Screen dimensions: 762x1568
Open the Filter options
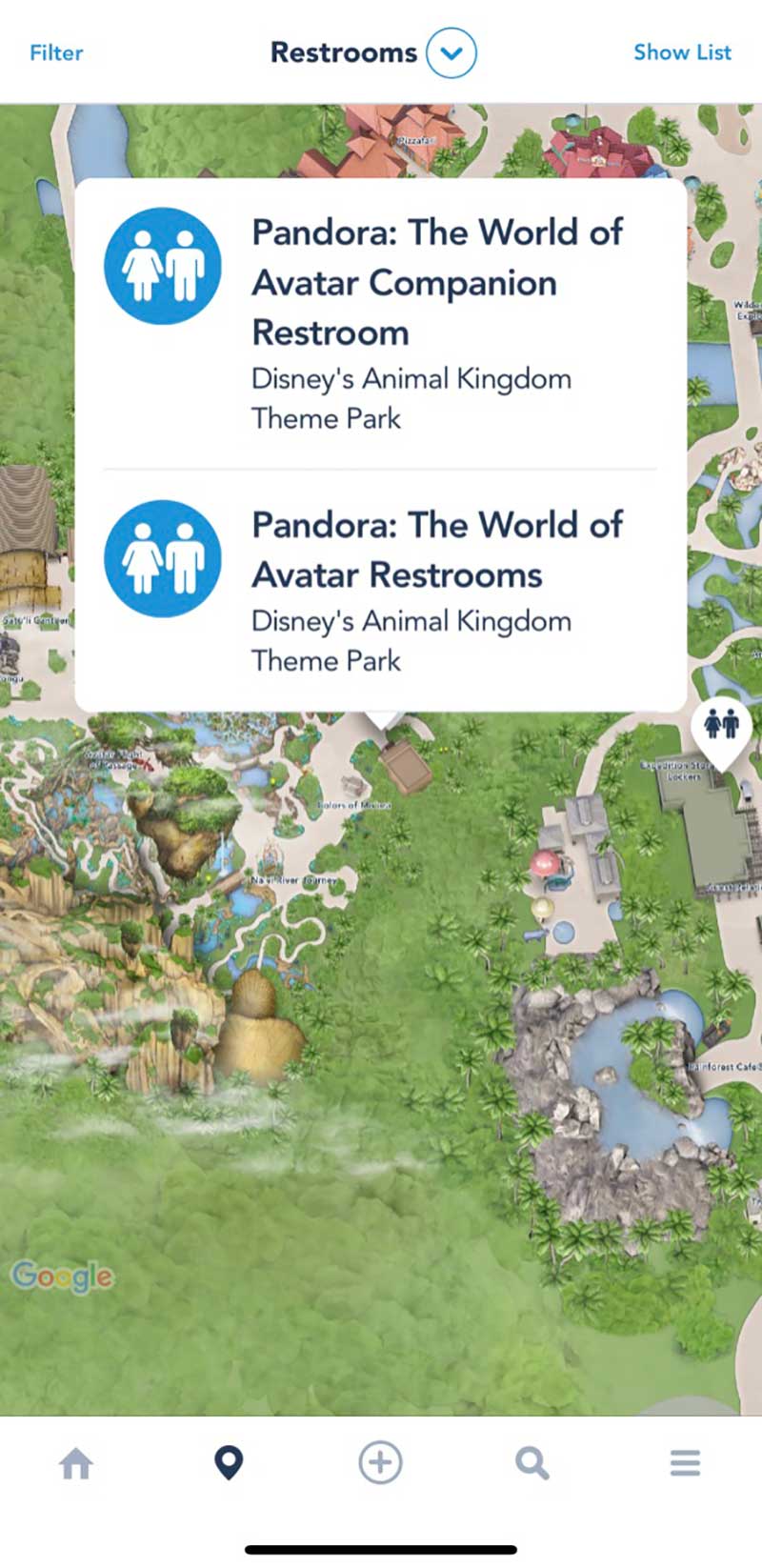[x=56, y=52]
